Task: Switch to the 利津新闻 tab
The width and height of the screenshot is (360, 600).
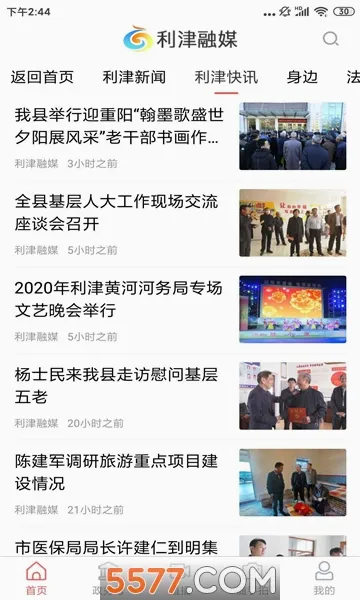Action: click(134, 77)
